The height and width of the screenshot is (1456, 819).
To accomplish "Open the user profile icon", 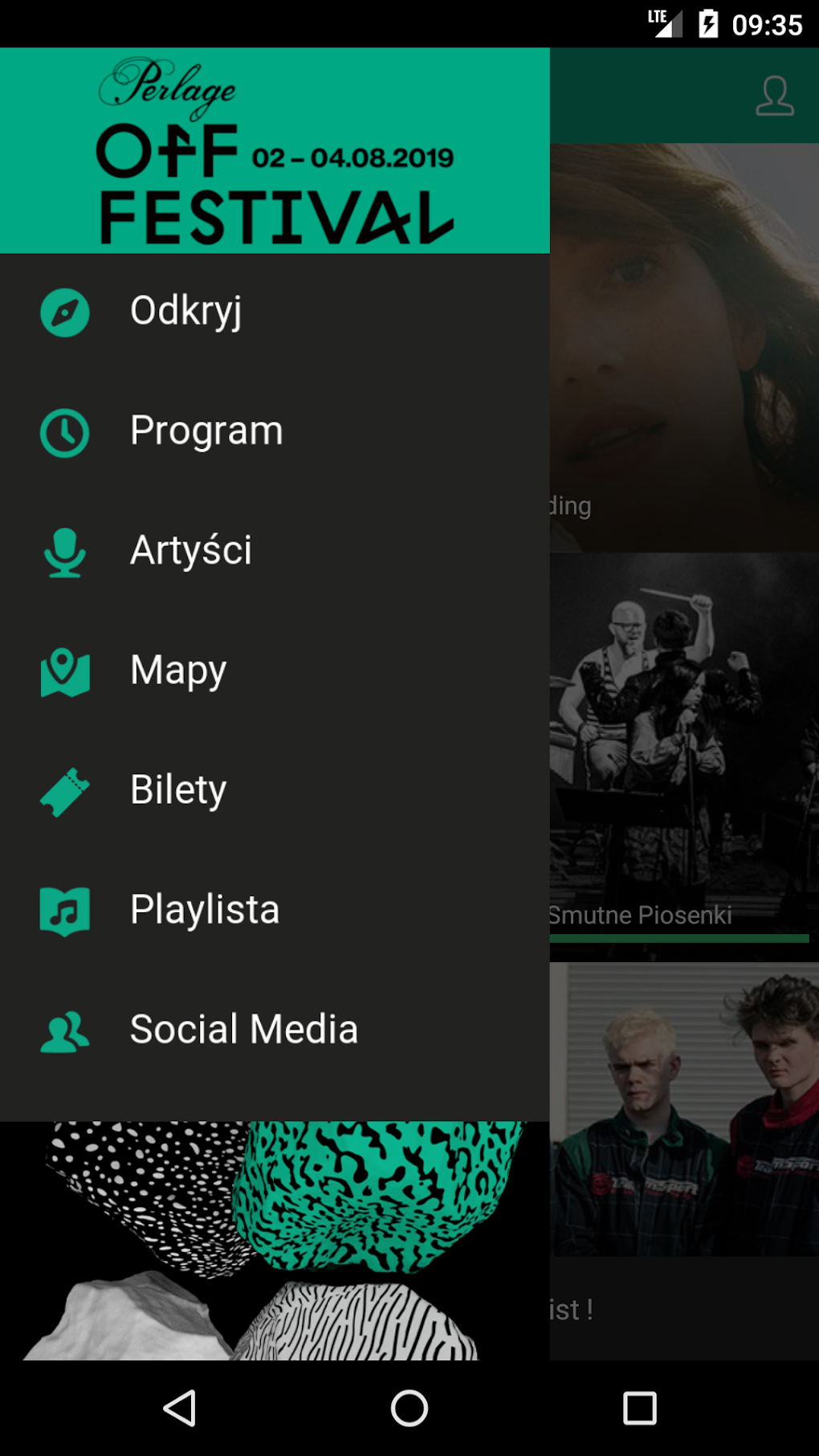I will (774, 96).
